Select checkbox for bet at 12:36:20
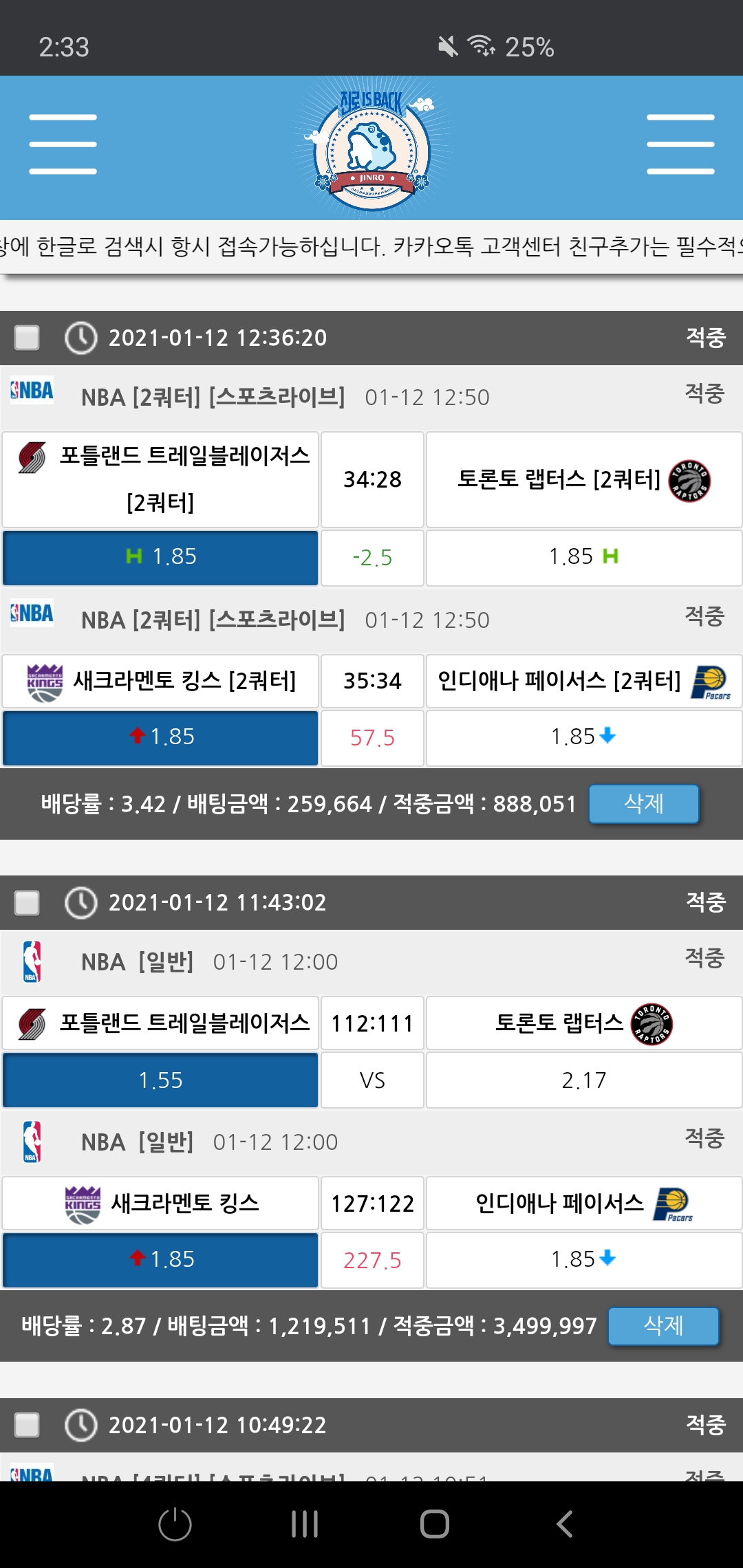 pos(28,338)
